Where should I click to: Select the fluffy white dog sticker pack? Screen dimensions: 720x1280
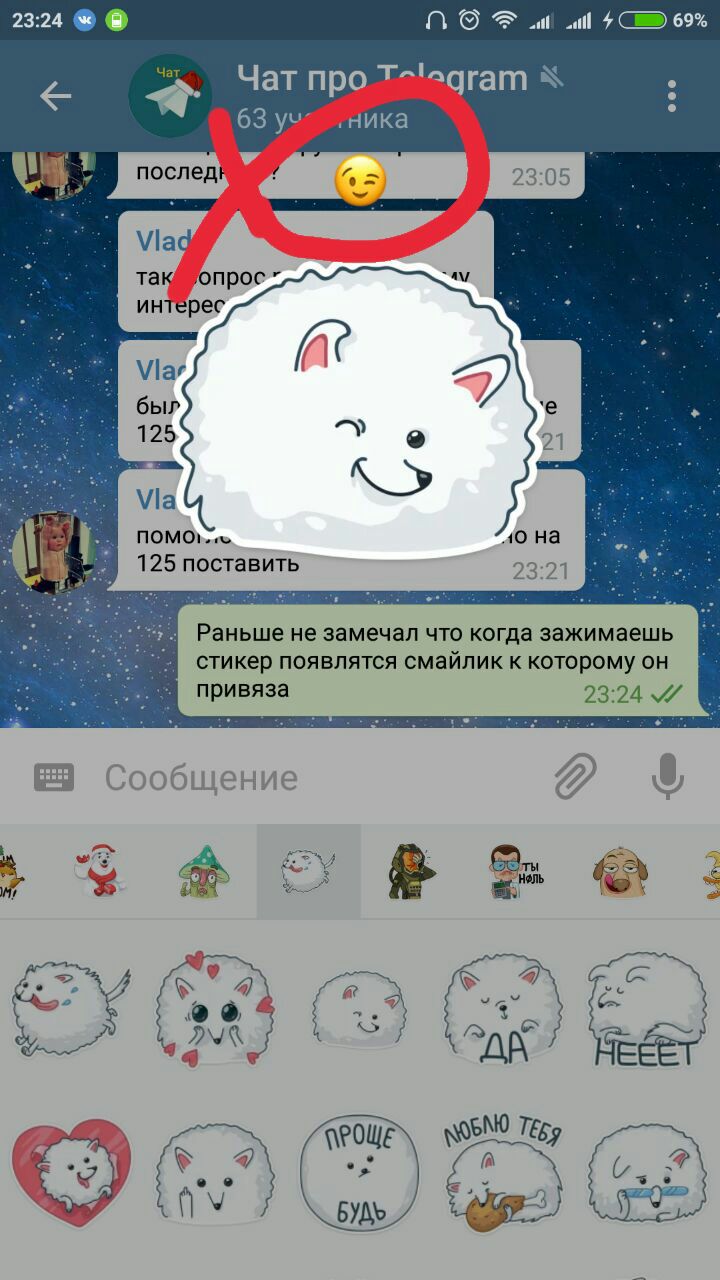308,870
